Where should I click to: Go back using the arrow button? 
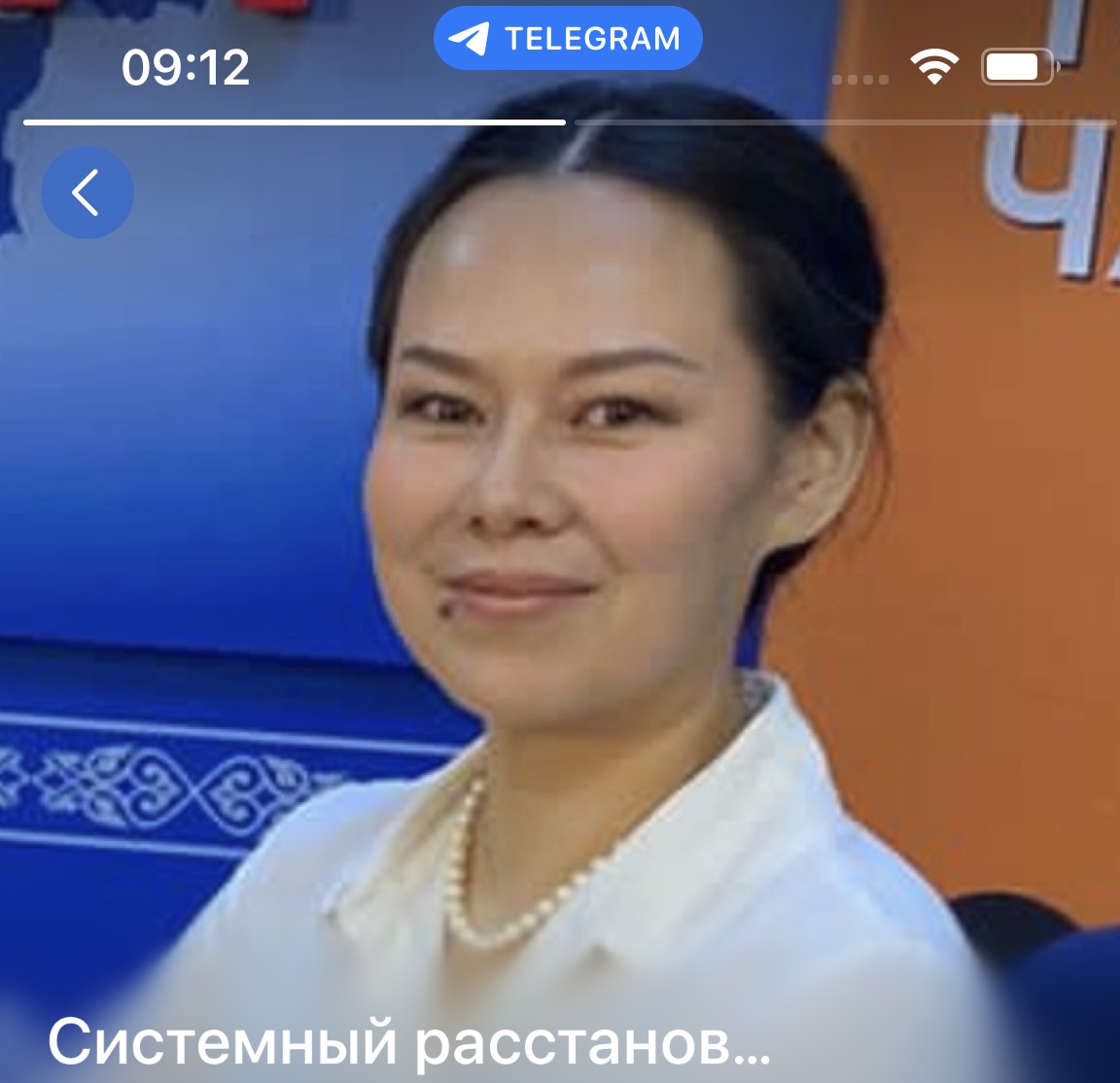tap(87, 192)
